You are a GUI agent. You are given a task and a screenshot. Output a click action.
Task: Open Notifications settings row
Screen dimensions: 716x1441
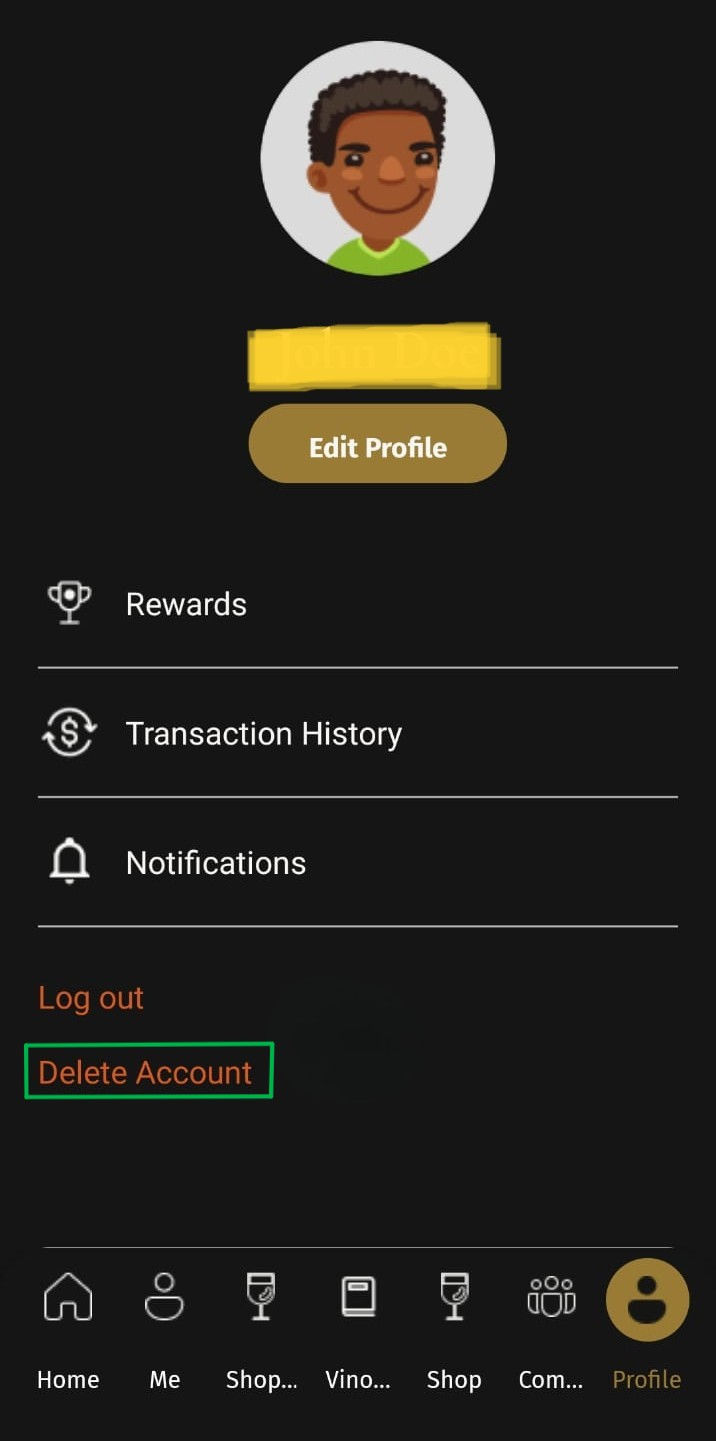[x=215, y=863]
